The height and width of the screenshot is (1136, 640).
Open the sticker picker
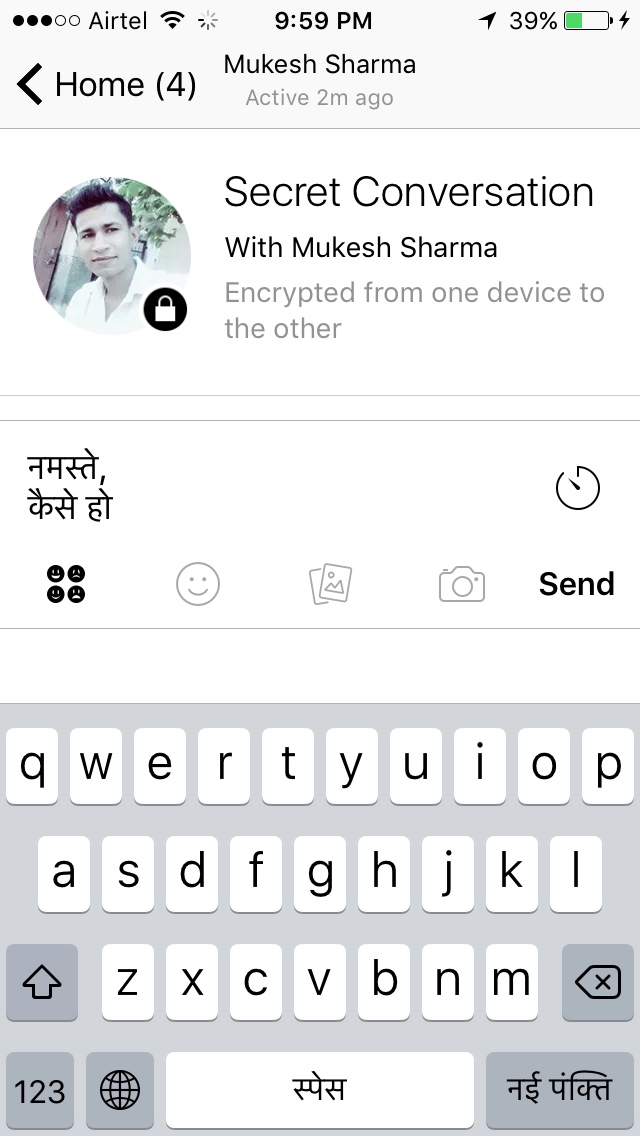point(66,584)
